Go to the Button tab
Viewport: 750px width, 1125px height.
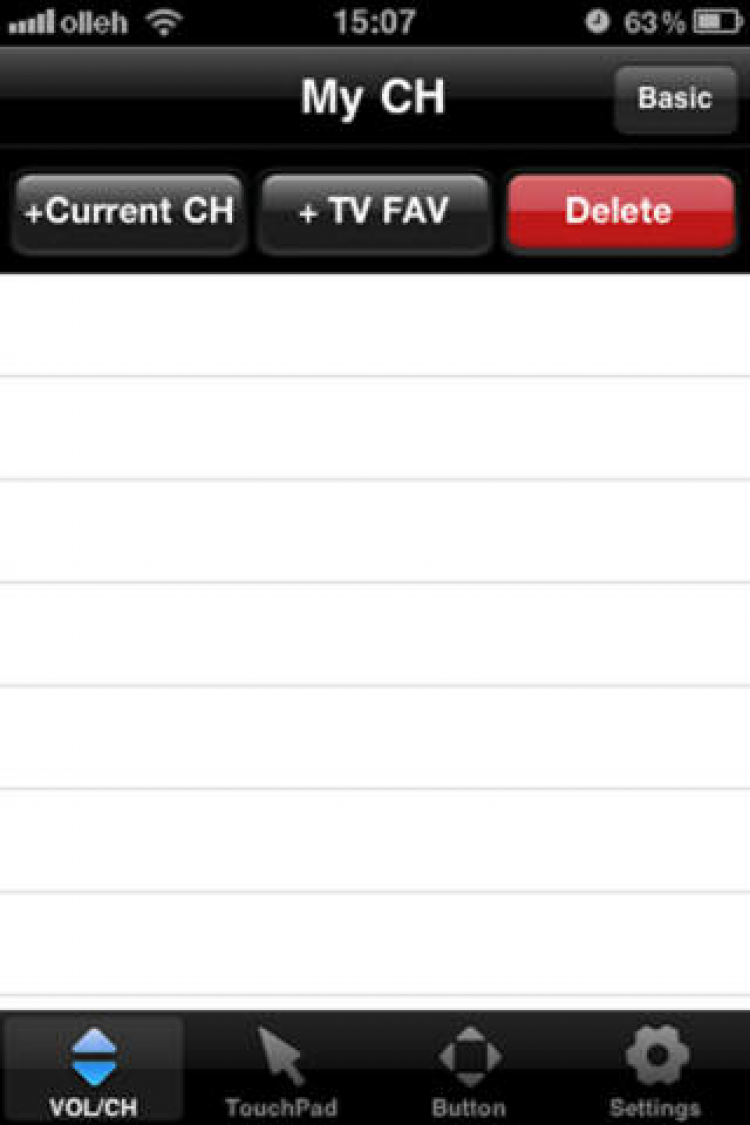[469, 1070]
